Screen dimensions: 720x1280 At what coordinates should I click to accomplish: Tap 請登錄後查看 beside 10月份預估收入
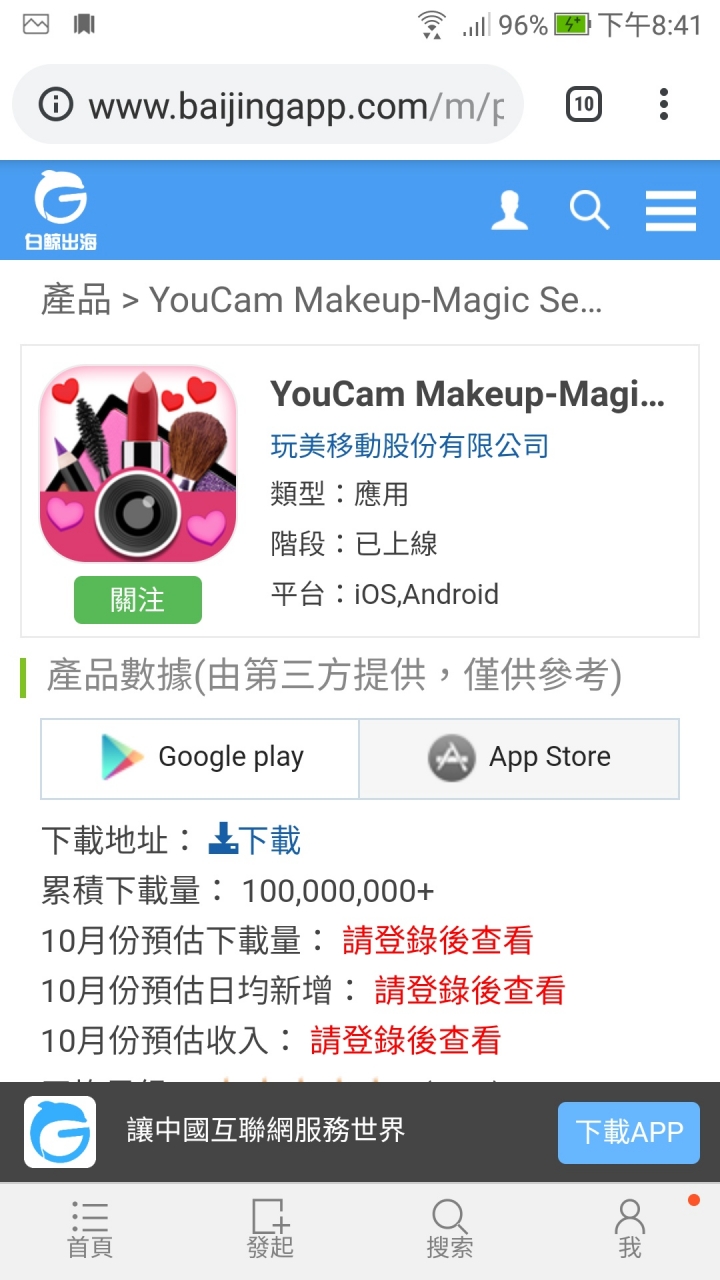(405, 1040)
